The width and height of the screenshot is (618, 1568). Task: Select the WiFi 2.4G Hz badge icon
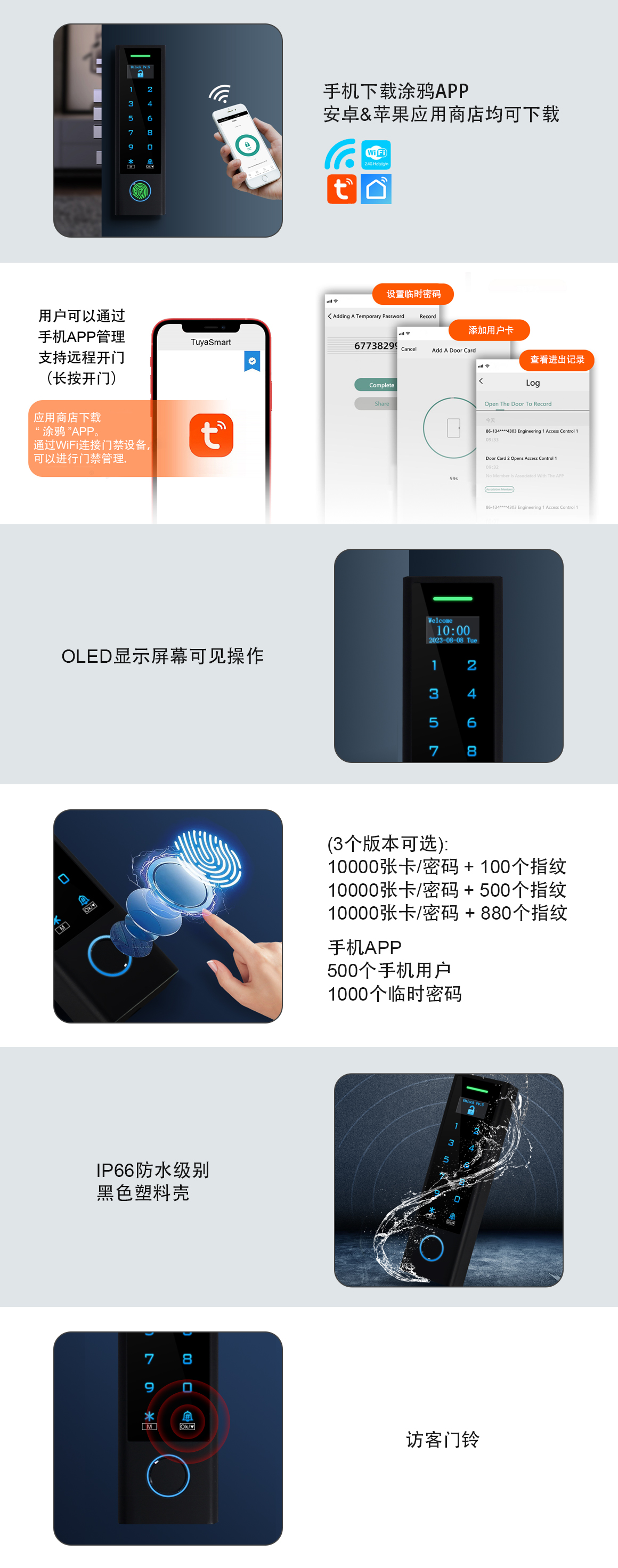(x=376, y=154)
